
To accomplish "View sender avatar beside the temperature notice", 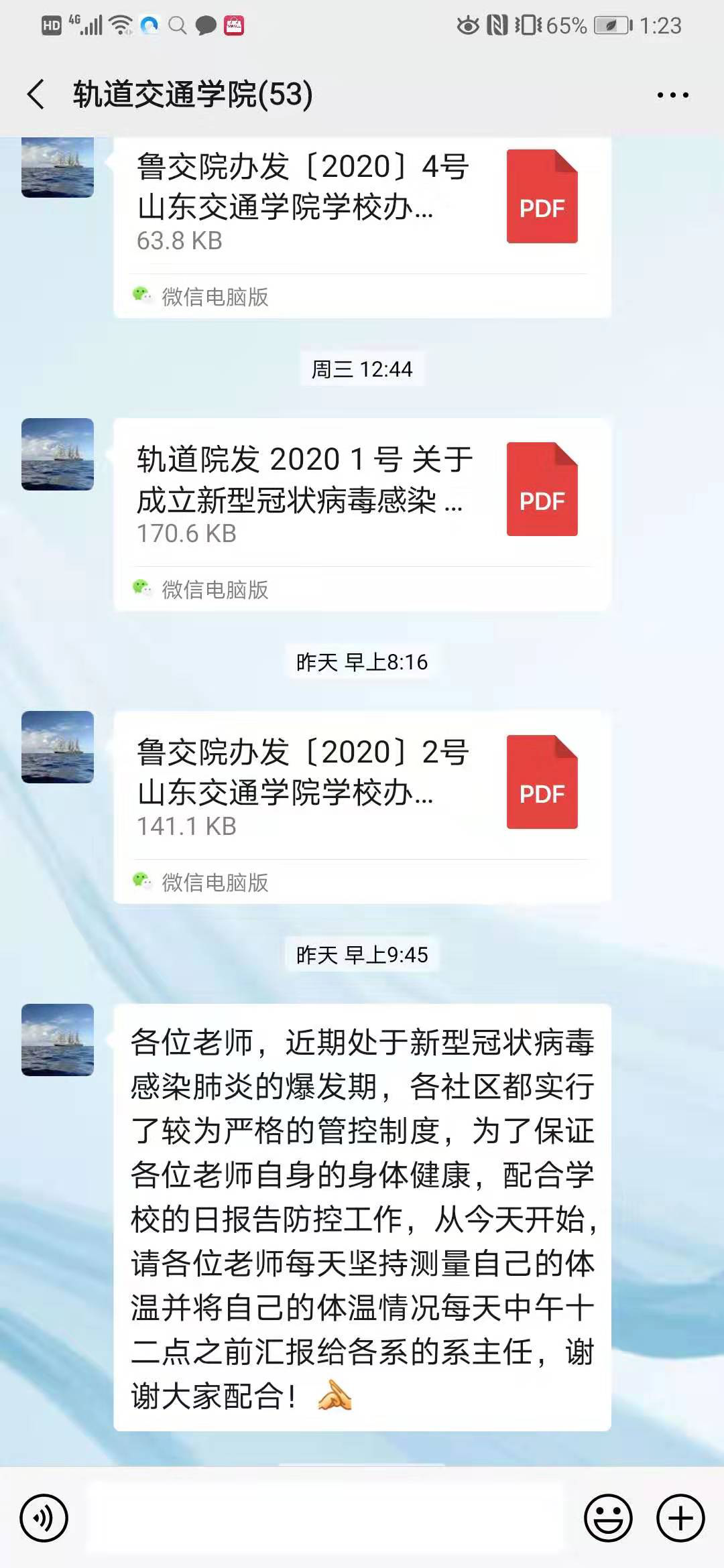I will 58,1040.
